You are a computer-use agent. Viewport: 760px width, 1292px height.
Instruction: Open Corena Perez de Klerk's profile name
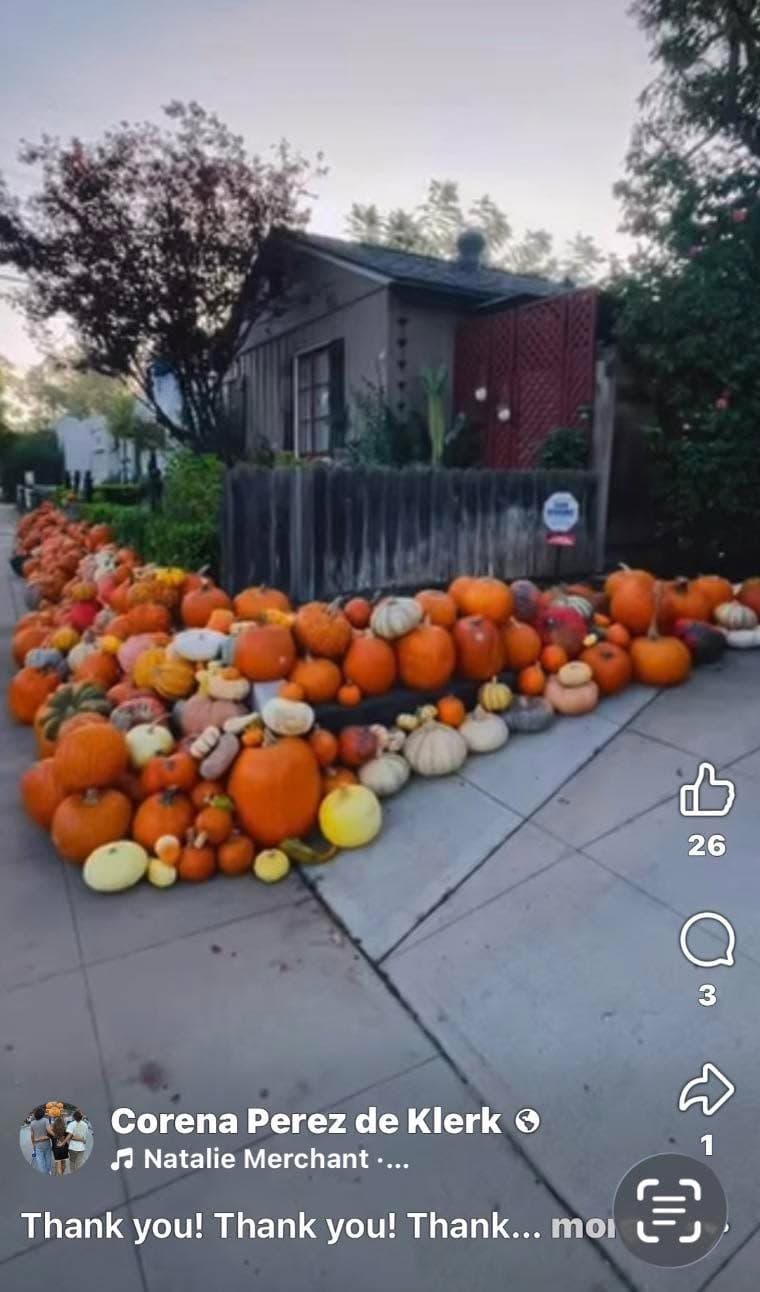[306, 1121]
